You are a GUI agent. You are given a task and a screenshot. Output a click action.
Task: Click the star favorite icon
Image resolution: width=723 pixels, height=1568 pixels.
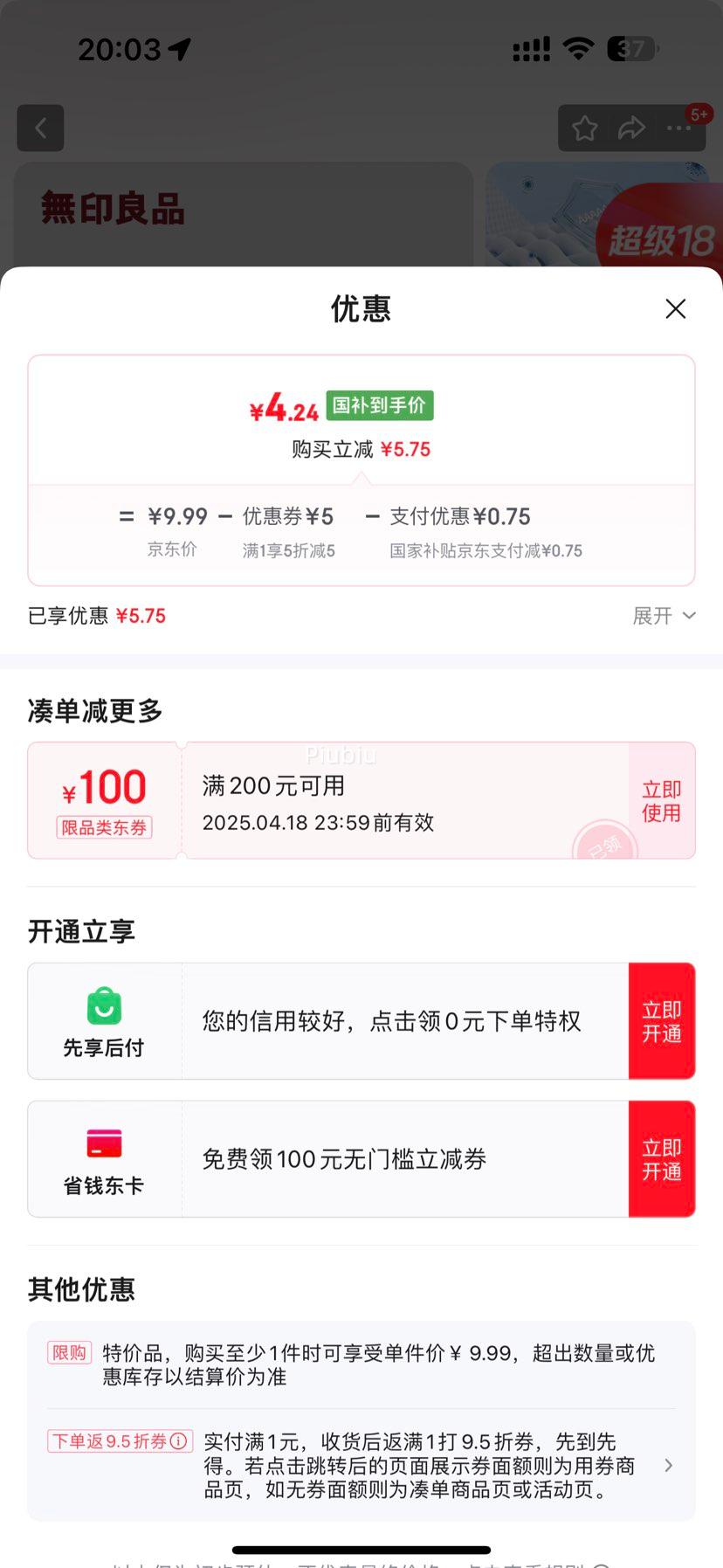pos(583,128)
